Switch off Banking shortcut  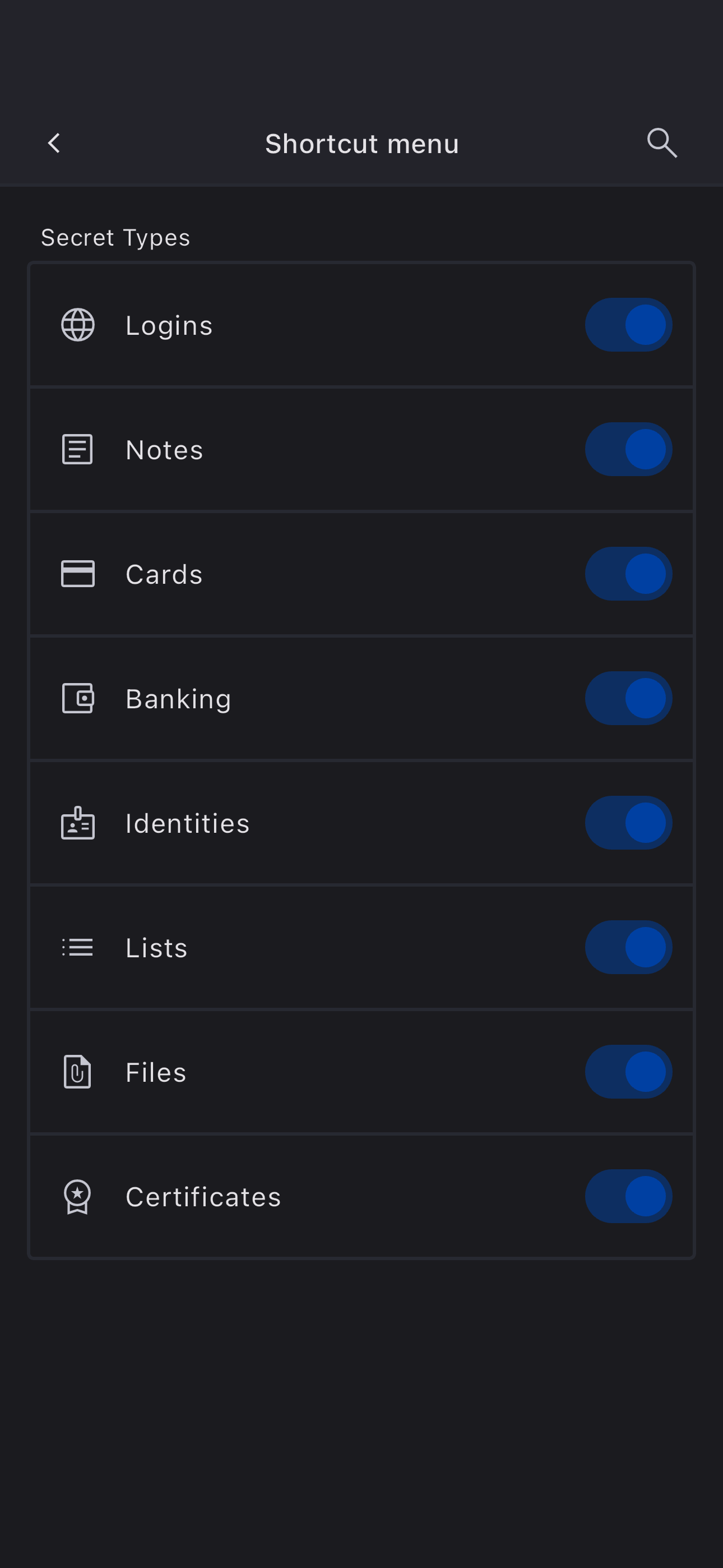coord(629,698)
